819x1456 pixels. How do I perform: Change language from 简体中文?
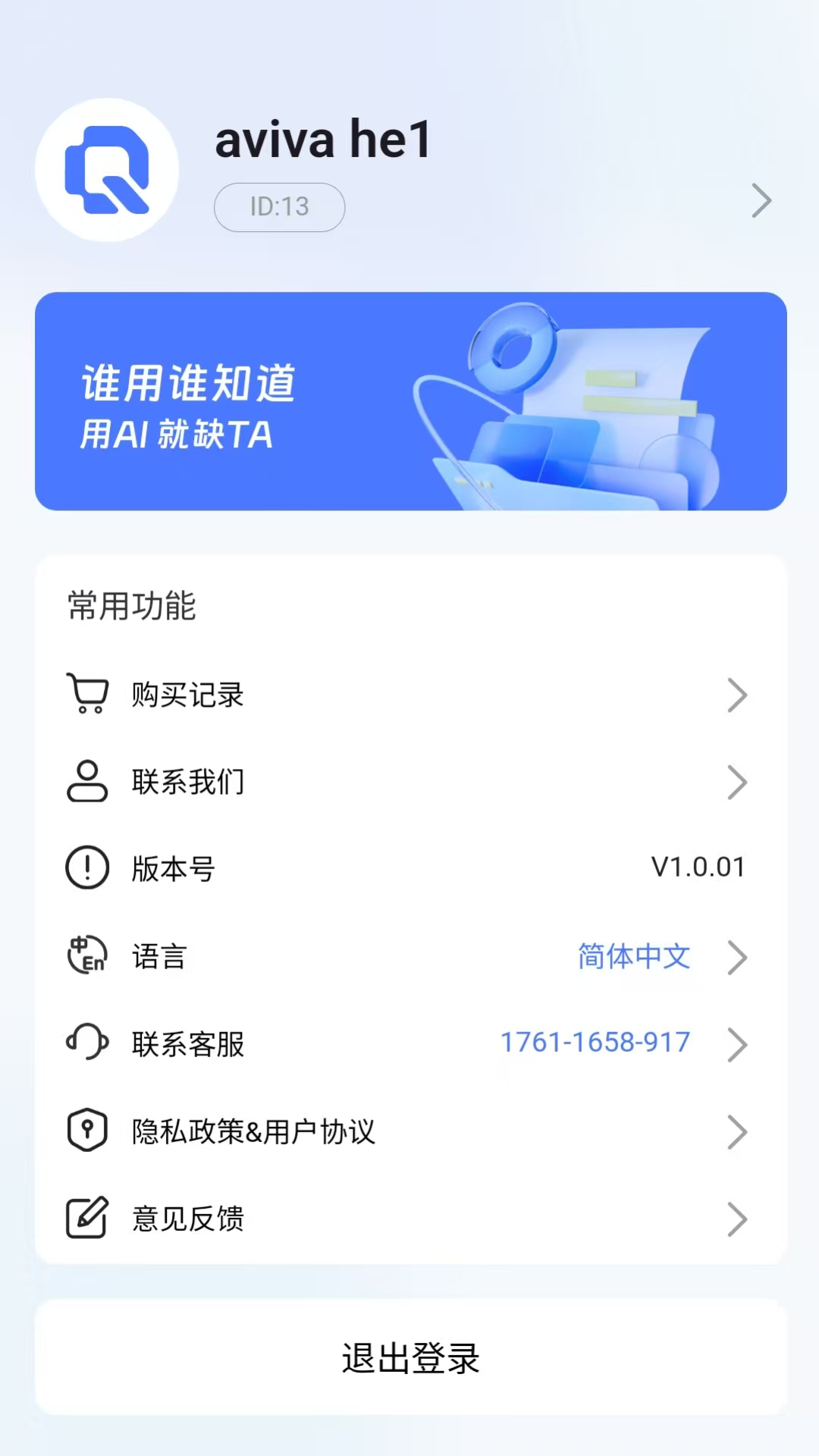pyautogui.click(x=634, y=957)
